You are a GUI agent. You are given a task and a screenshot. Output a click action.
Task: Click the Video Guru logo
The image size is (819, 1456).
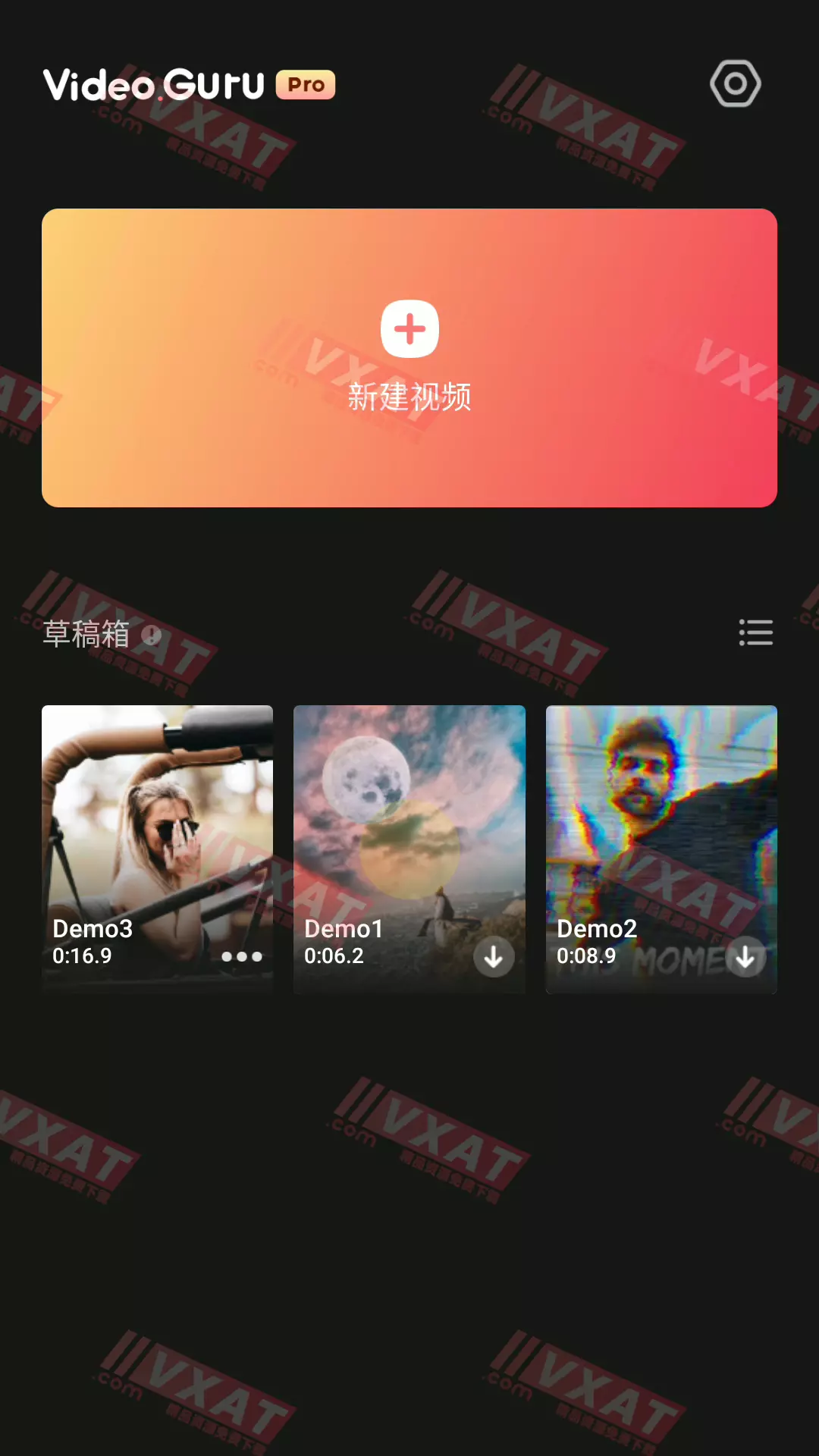(152, 84)
